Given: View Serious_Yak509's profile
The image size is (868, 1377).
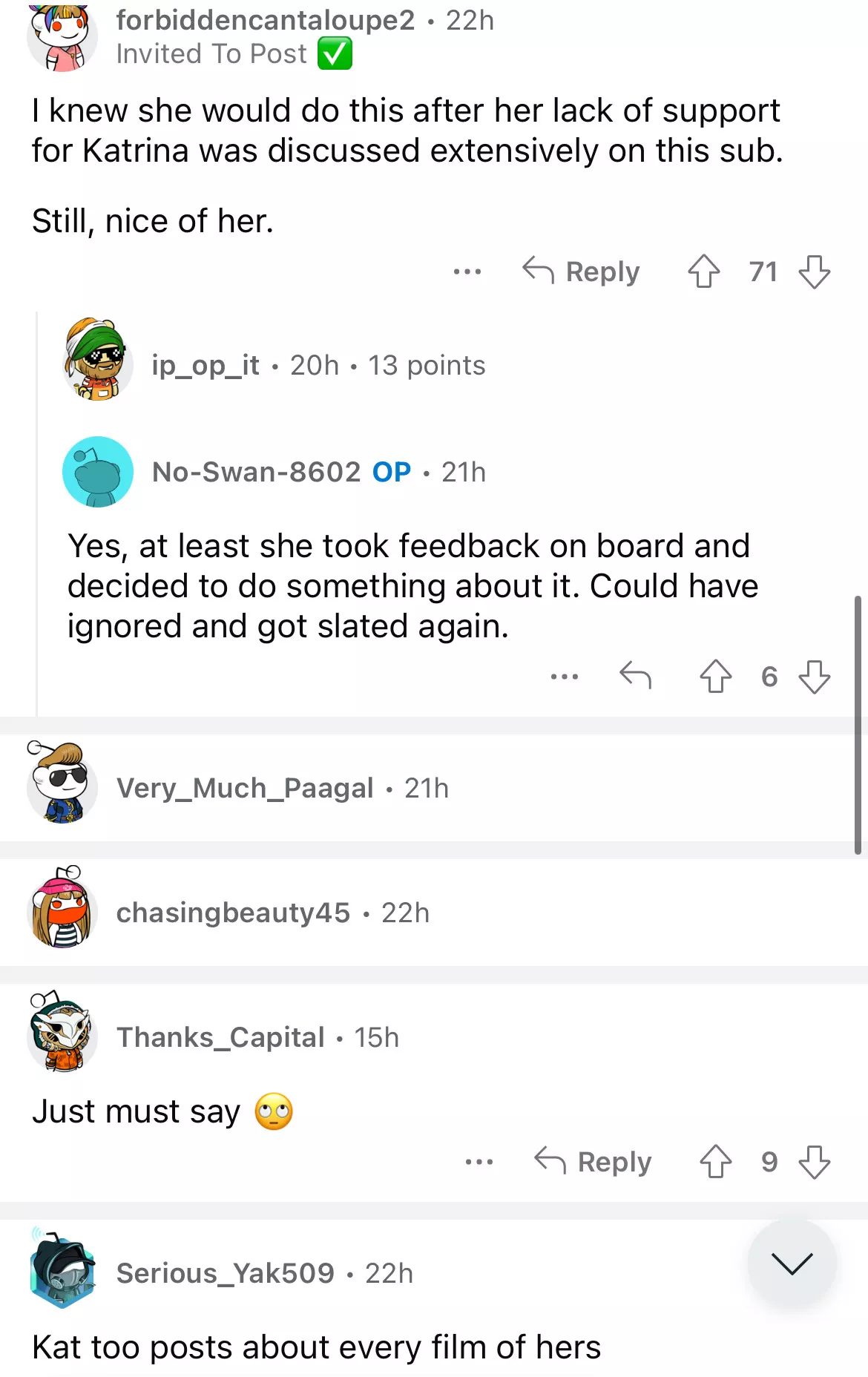Looking at the screenshot, I should pyautogui.click(x=225, y=1273).
